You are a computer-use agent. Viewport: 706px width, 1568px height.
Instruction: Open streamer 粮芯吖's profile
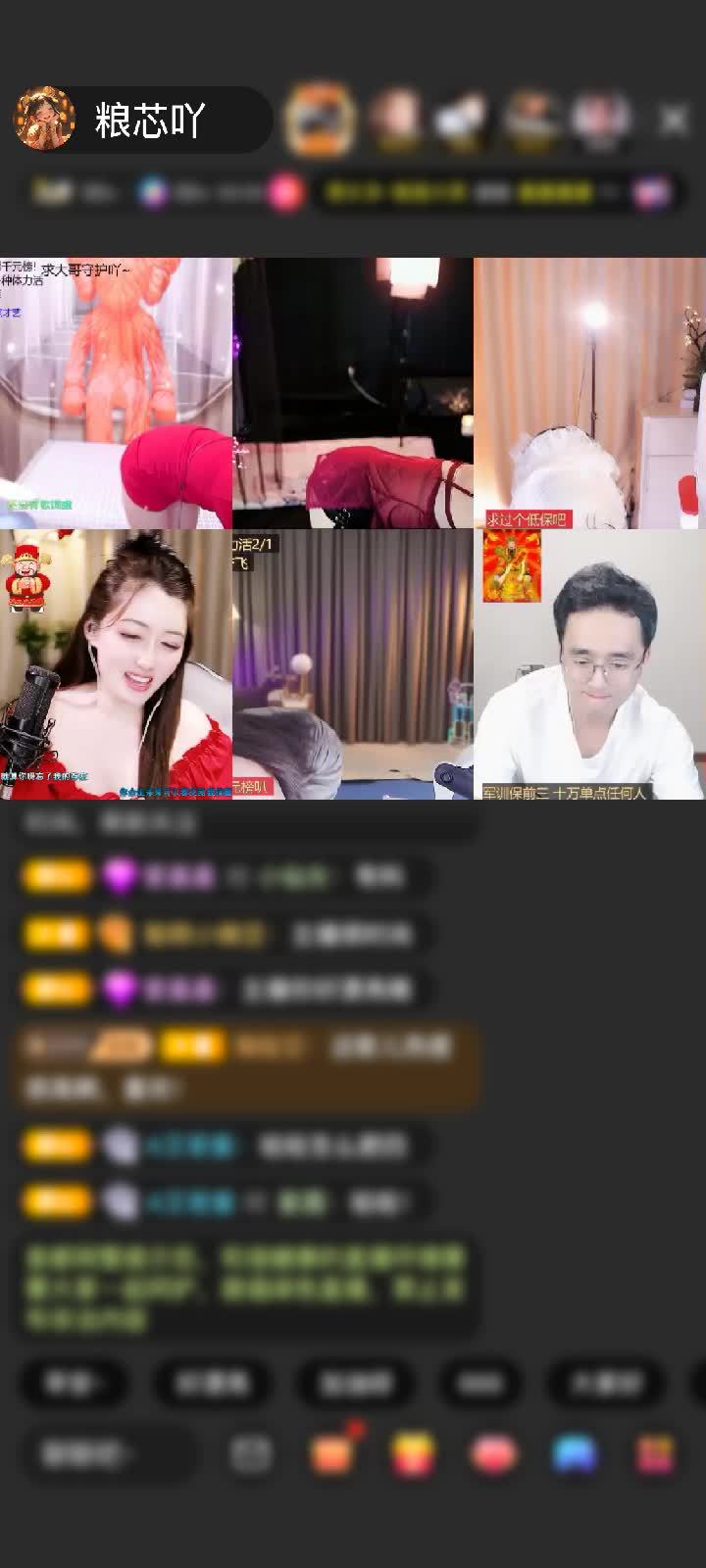tap(44, 120)
